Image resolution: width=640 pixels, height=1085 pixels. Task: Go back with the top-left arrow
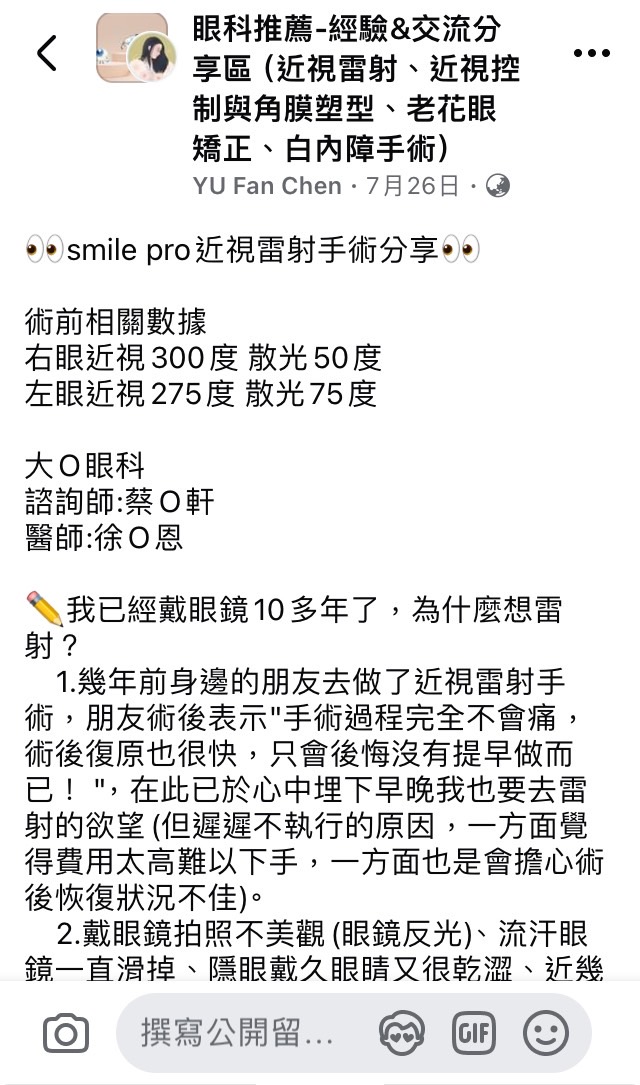46,53
